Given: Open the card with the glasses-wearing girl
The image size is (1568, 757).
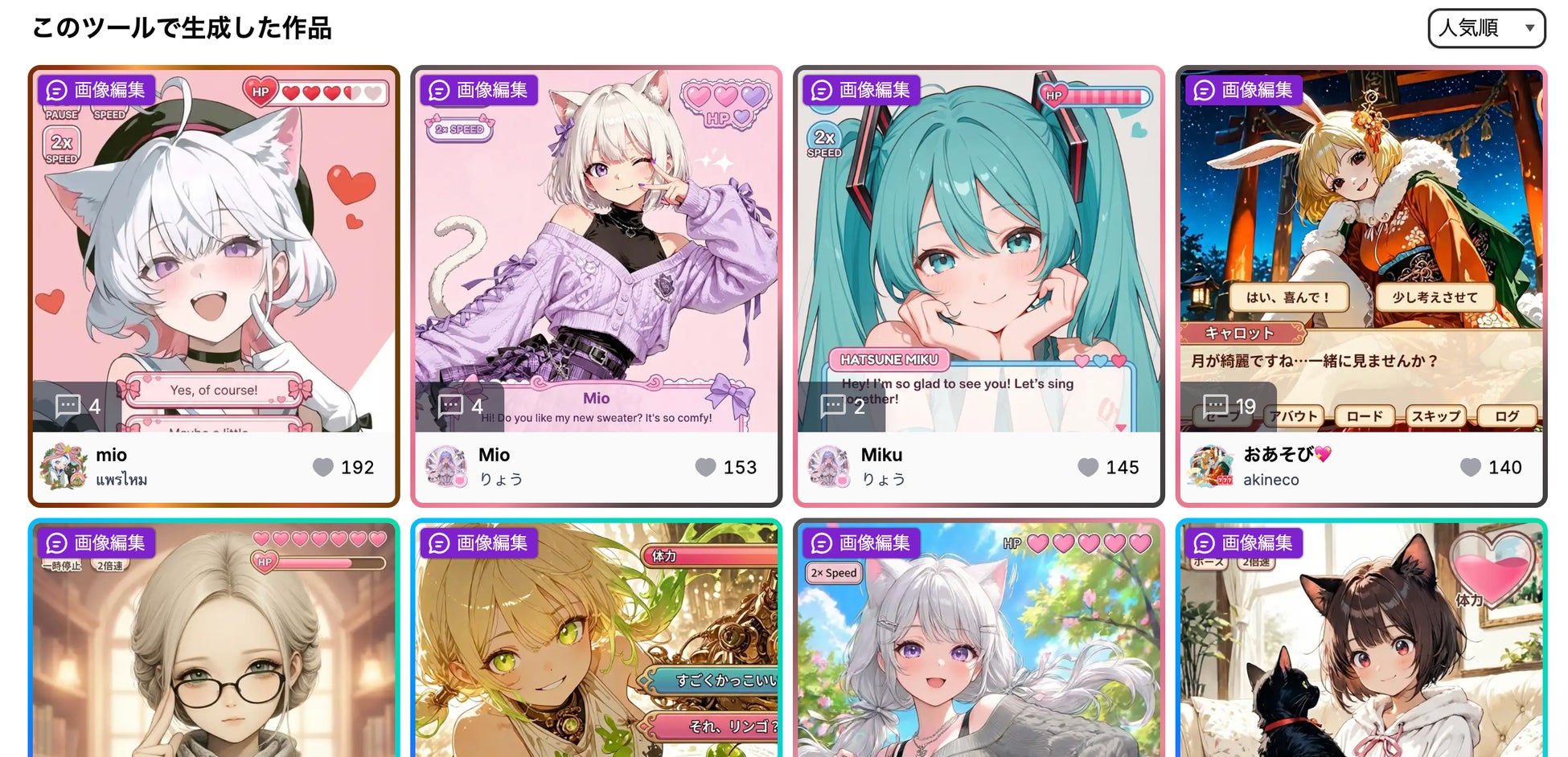Looking at the screenshot, I should 214,639.
